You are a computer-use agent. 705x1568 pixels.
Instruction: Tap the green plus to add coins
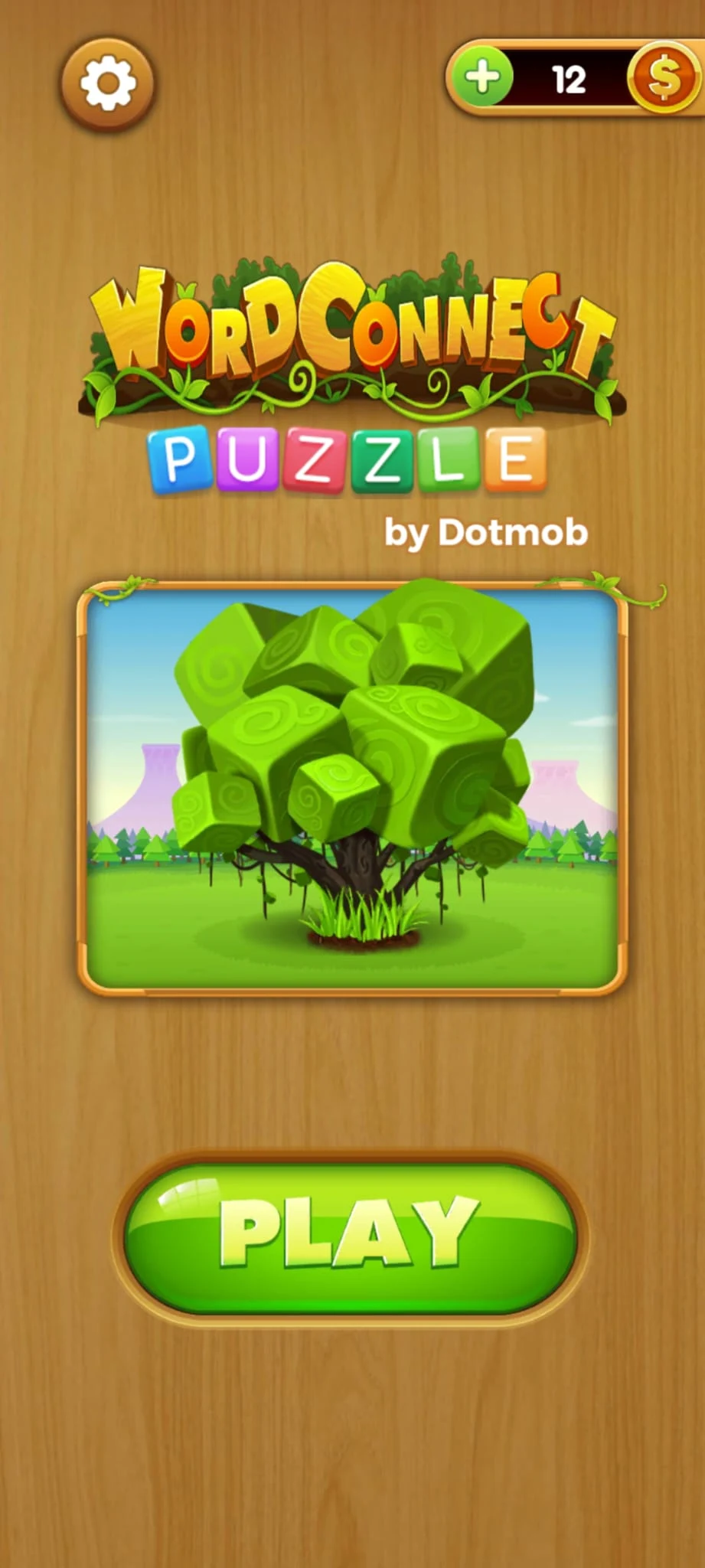pos(482,77)
